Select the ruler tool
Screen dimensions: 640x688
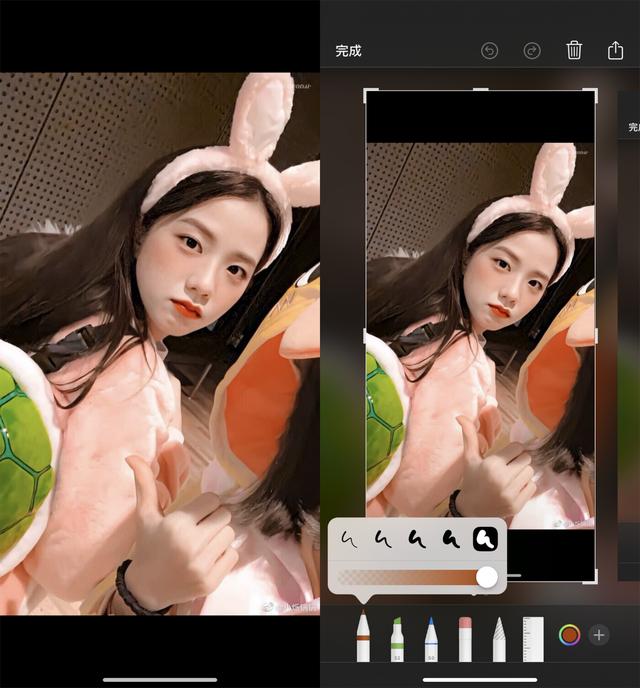533,638
